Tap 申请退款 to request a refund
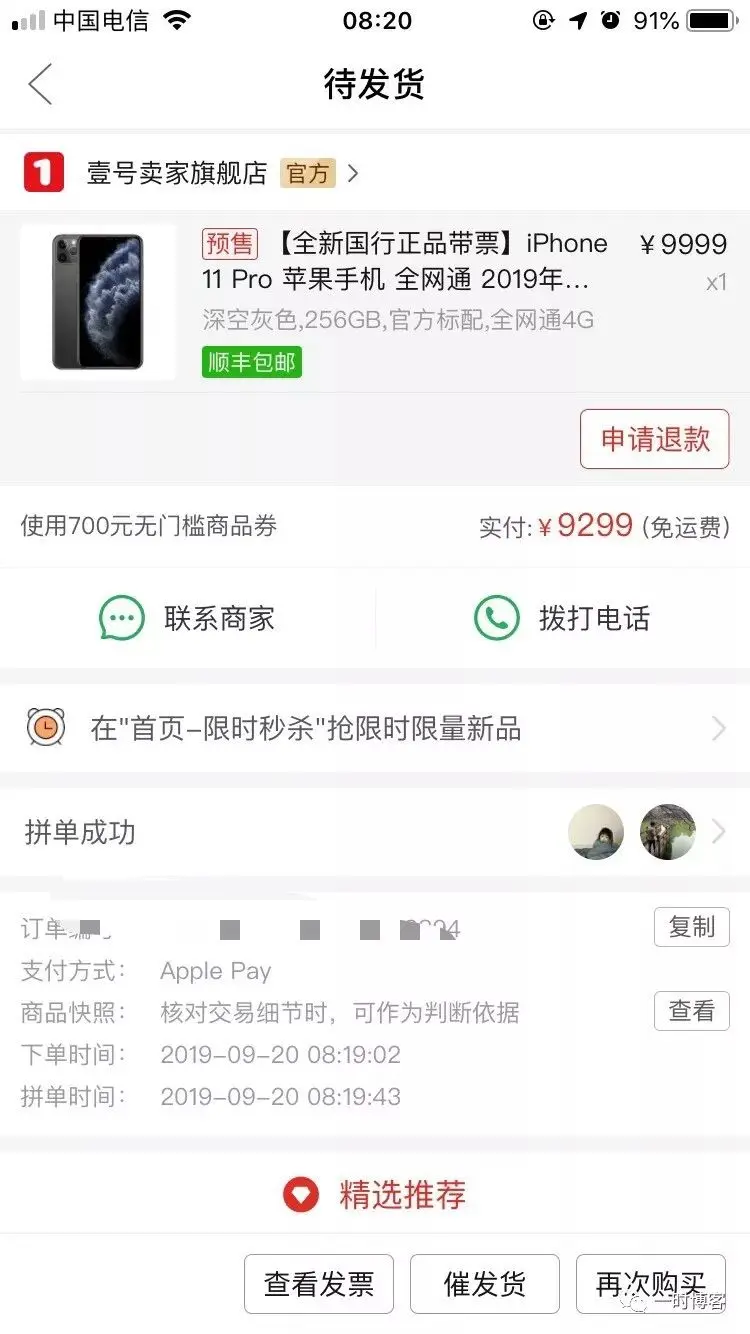Screen dimensions: 750x1334 [654, 439]
